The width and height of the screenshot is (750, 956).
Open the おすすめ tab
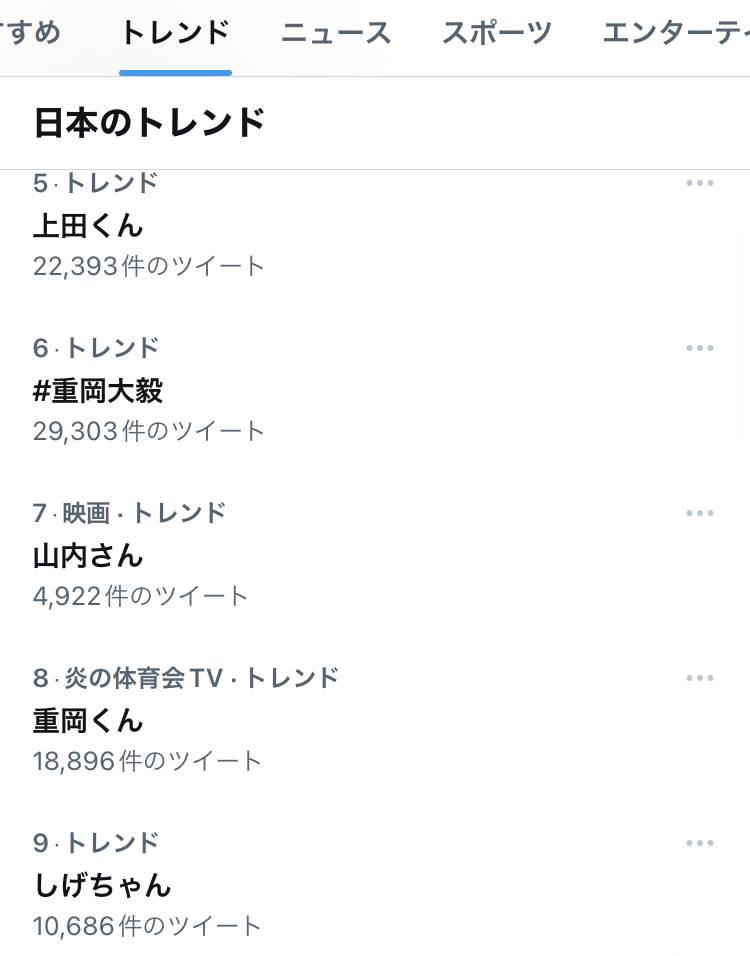coord(30,34)
